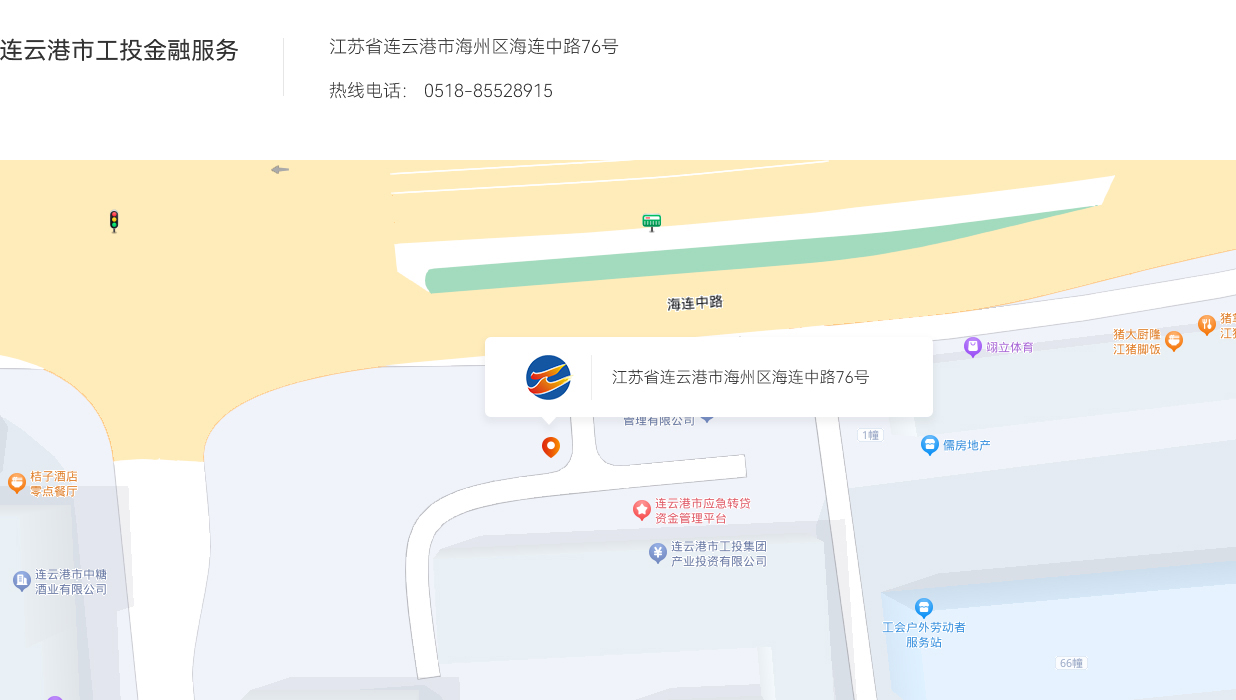Image resolution: width=1236 pixels, height=700 pixels.
Task: Select the 连云港市应急转贷资金管理平台 map point
Action: [642, 510]
